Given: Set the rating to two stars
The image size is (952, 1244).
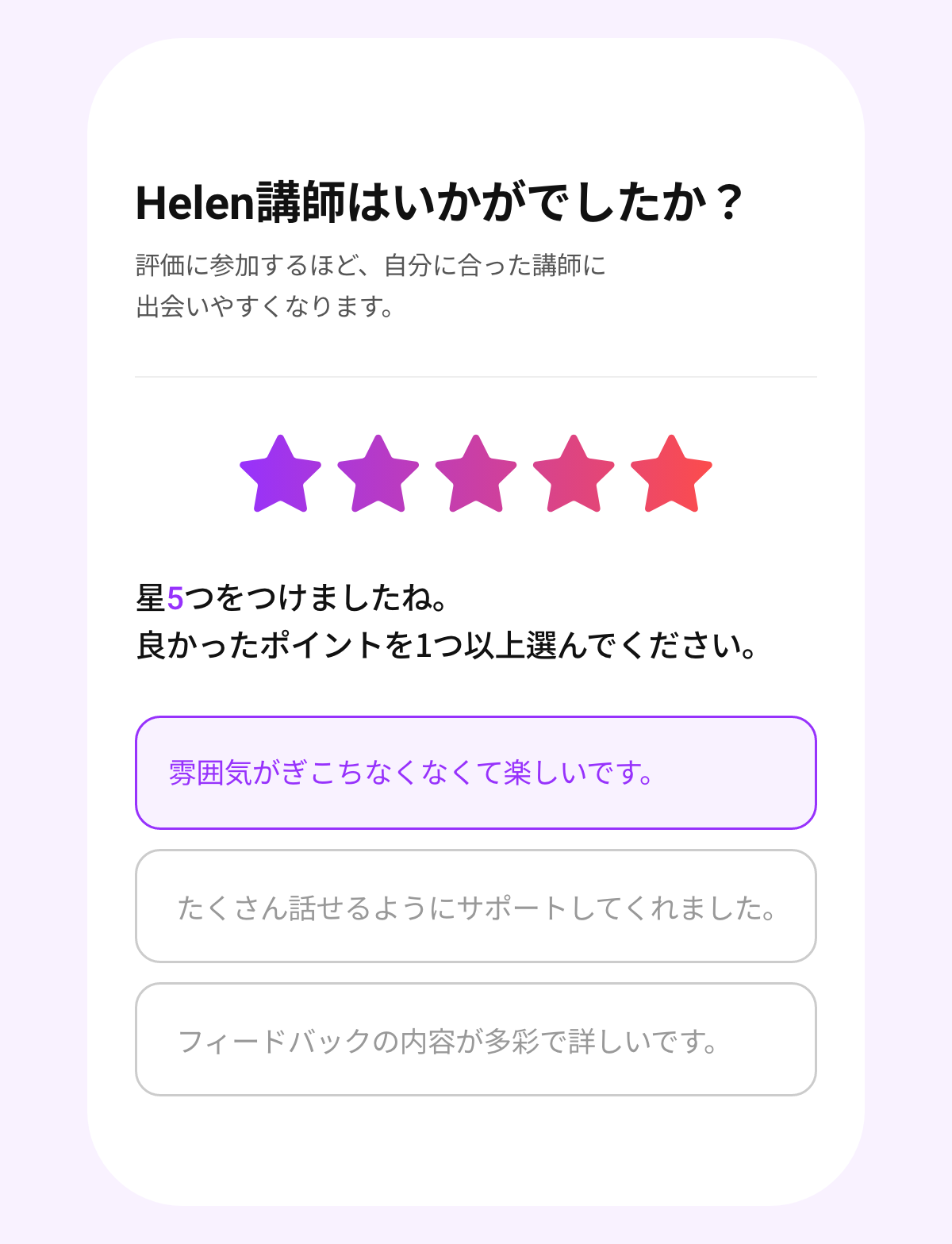Looking at the screenshot, I should tap(378, 475).
